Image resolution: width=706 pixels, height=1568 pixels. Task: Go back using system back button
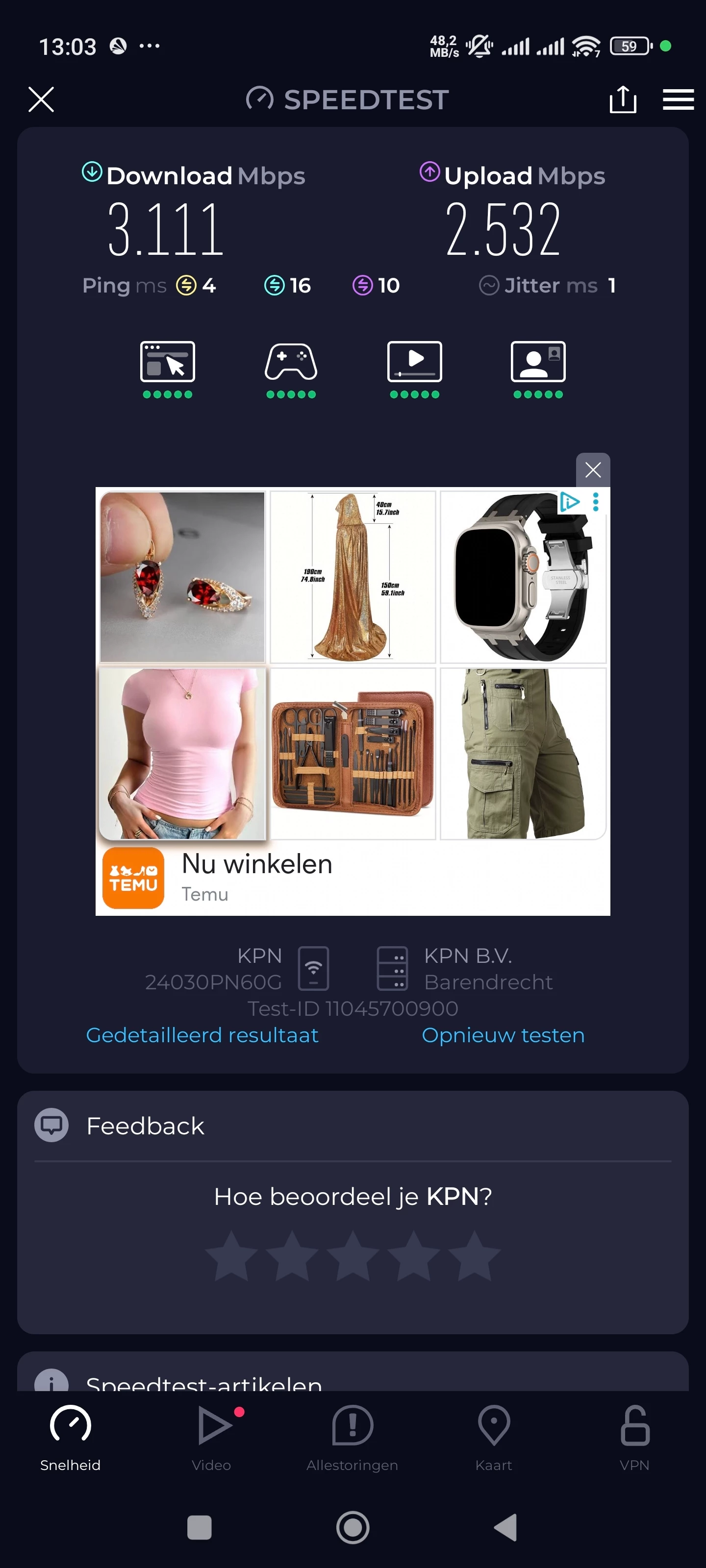pyautogui.click(x=505, y=1527)
